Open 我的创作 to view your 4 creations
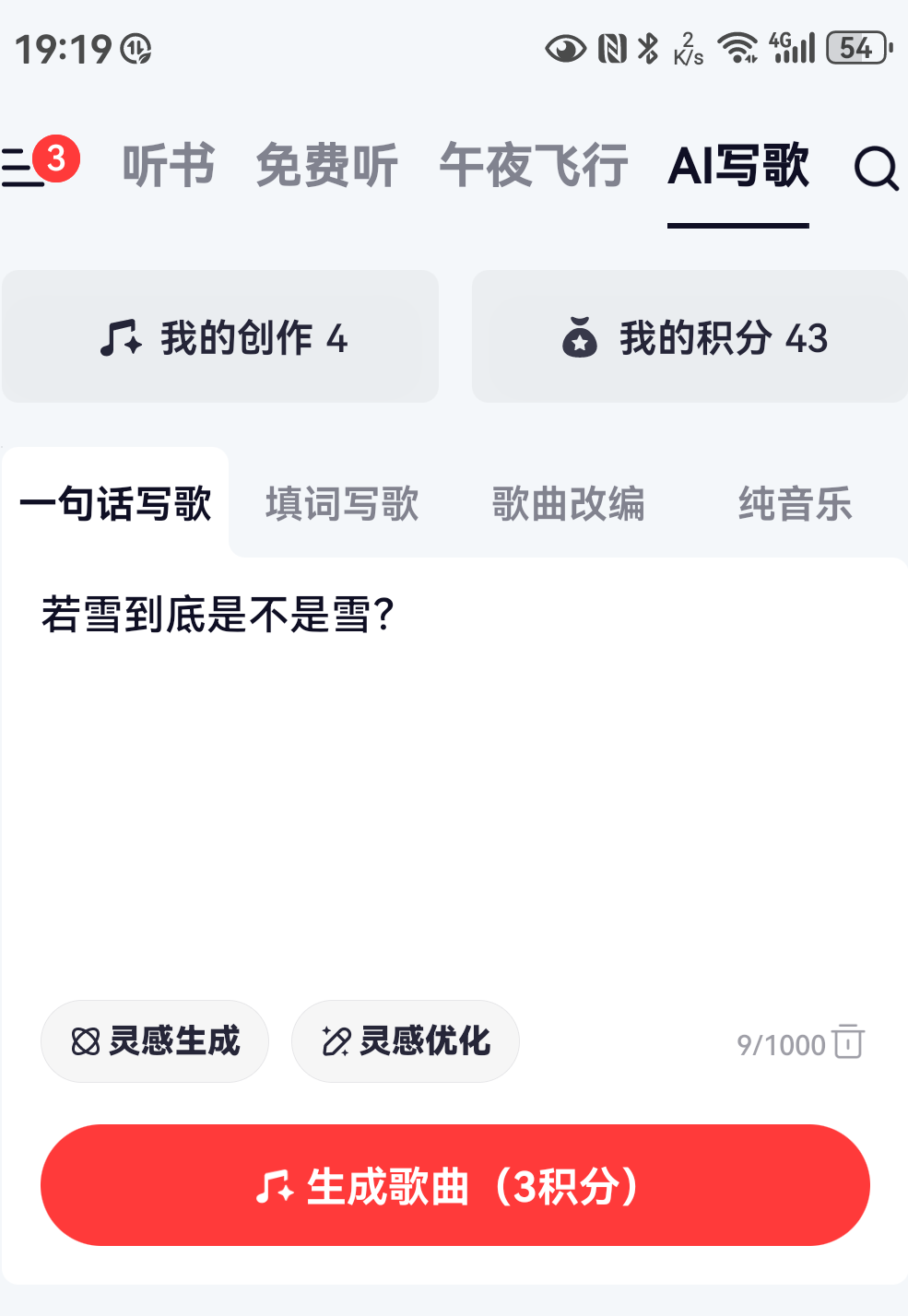This screenshot has height=1316, width=908. pyautogui.click(x=220, y=337)
